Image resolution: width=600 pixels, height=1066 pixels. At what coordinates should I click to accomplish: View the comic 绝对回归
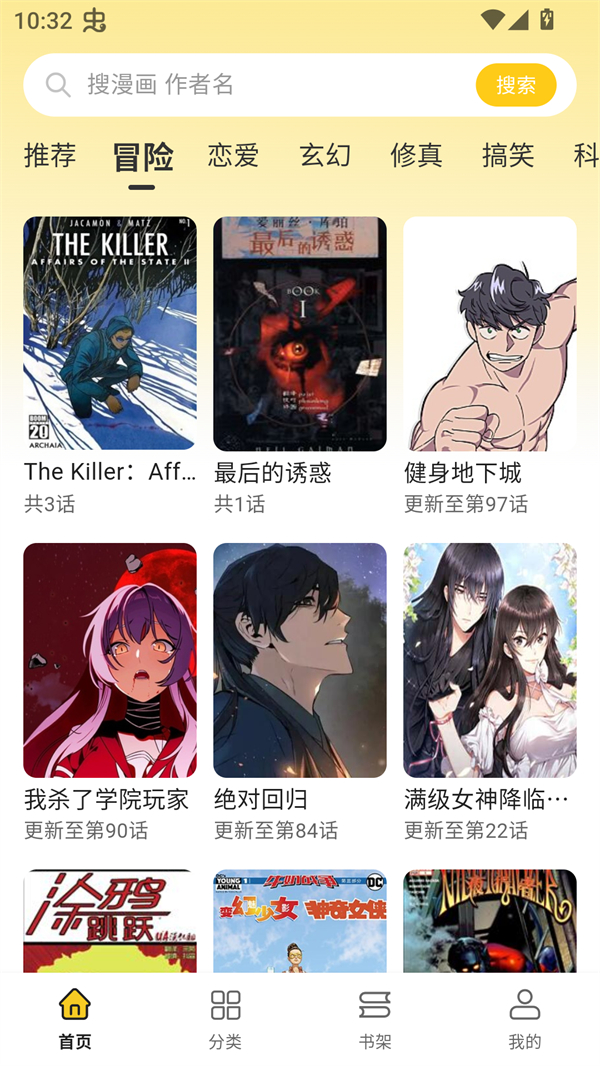[x=300, y=660]
